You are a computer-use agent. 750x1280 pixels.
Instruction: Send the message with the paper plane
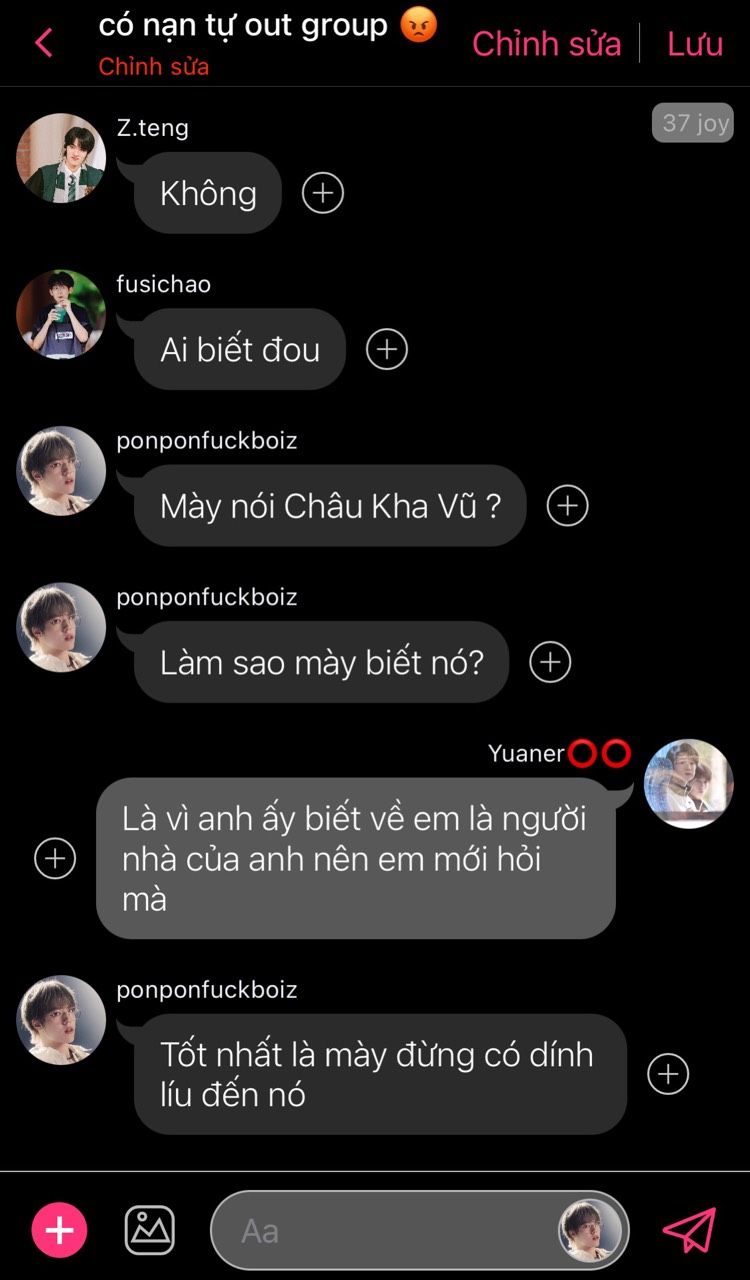690,1230
